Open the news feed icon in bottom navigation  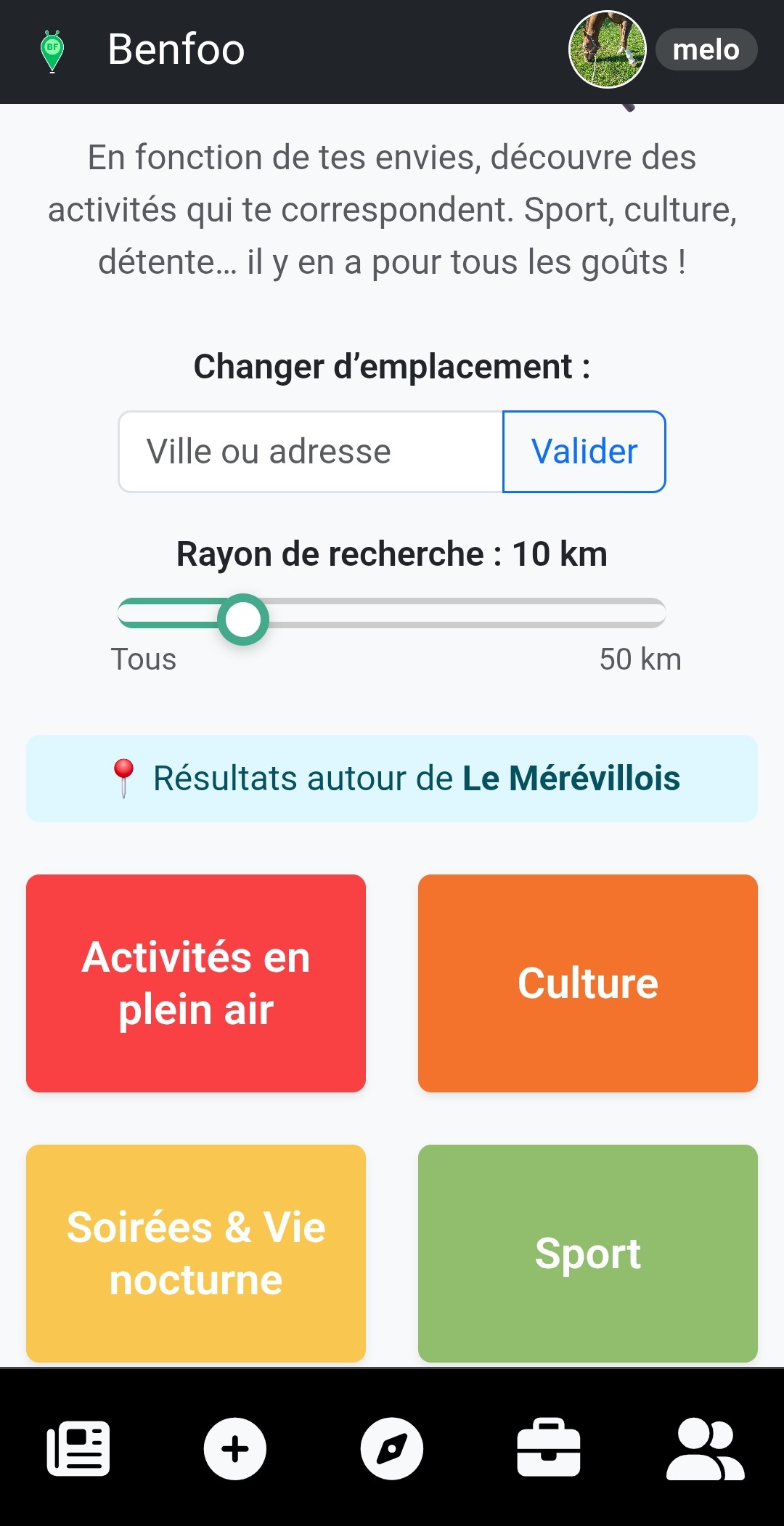point(78,1449)
